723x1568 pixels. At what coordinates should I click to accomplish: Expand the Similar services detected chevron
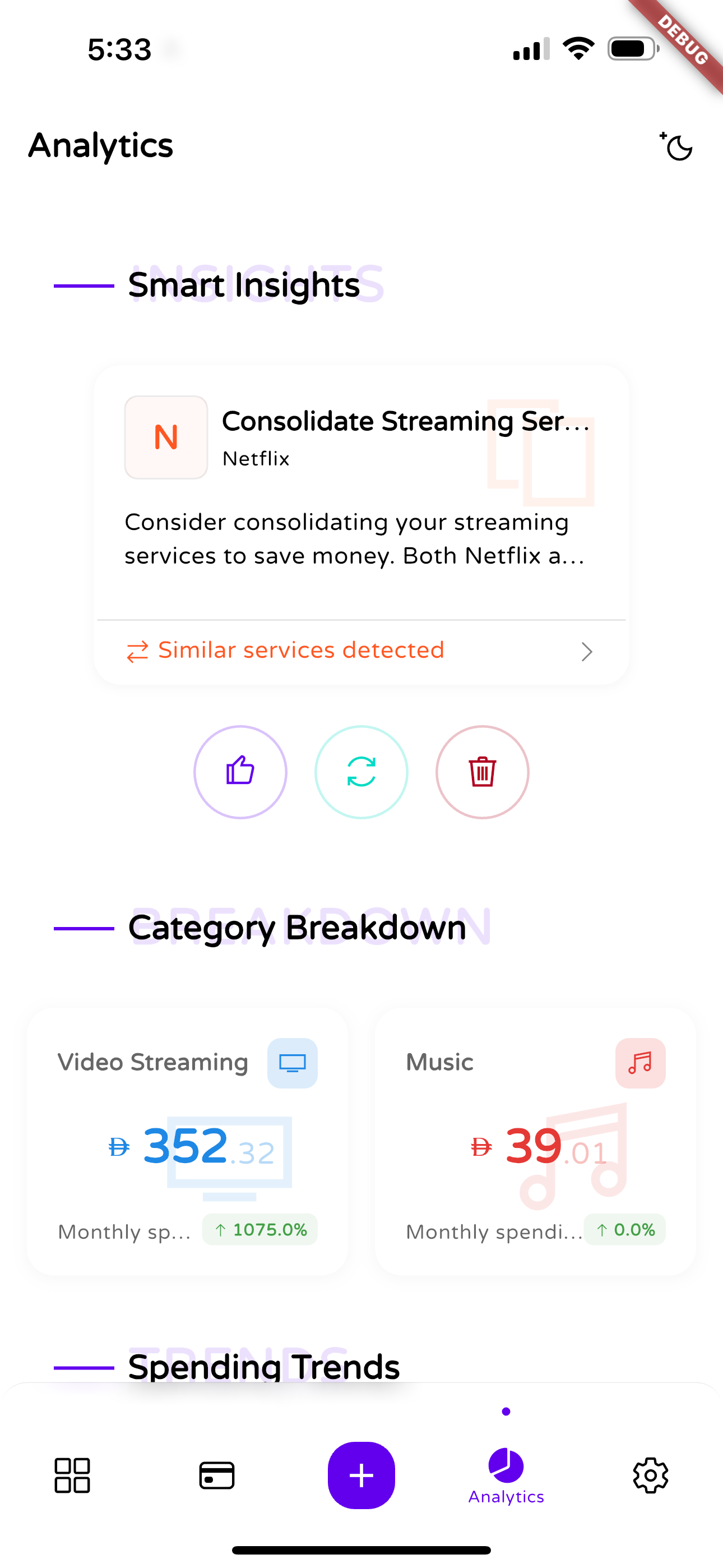586,652
